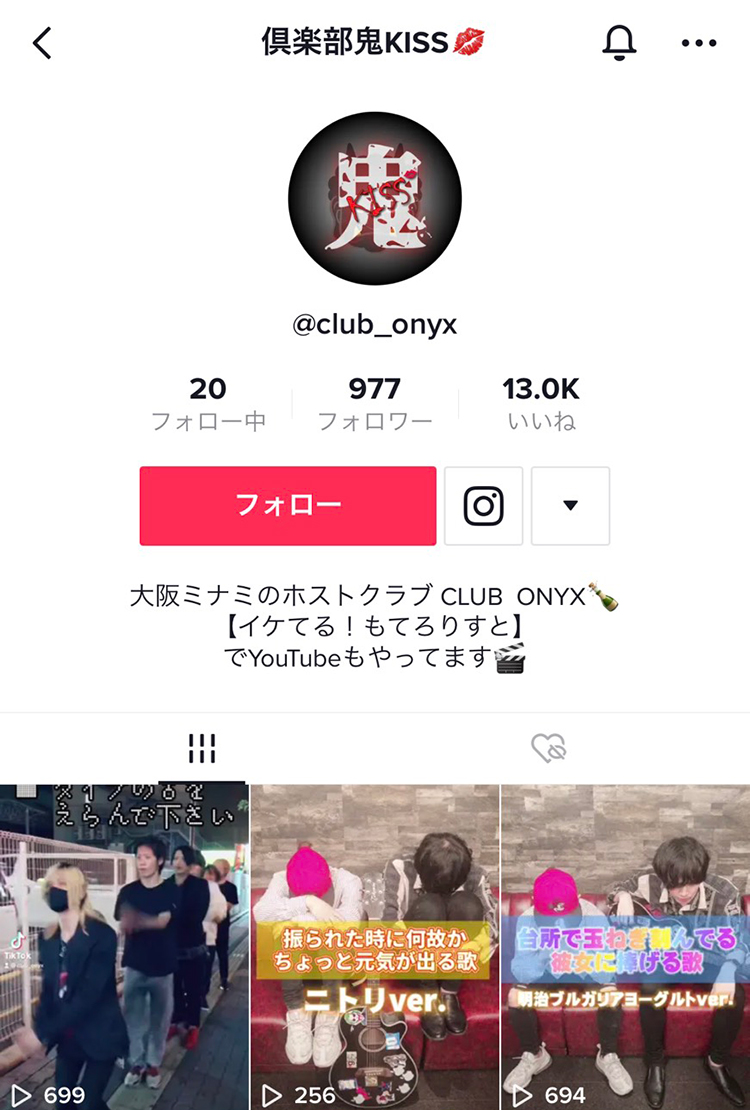Play the ニトリver. video
This screenshot has width=750, height=1110.
tap(374, 945)
